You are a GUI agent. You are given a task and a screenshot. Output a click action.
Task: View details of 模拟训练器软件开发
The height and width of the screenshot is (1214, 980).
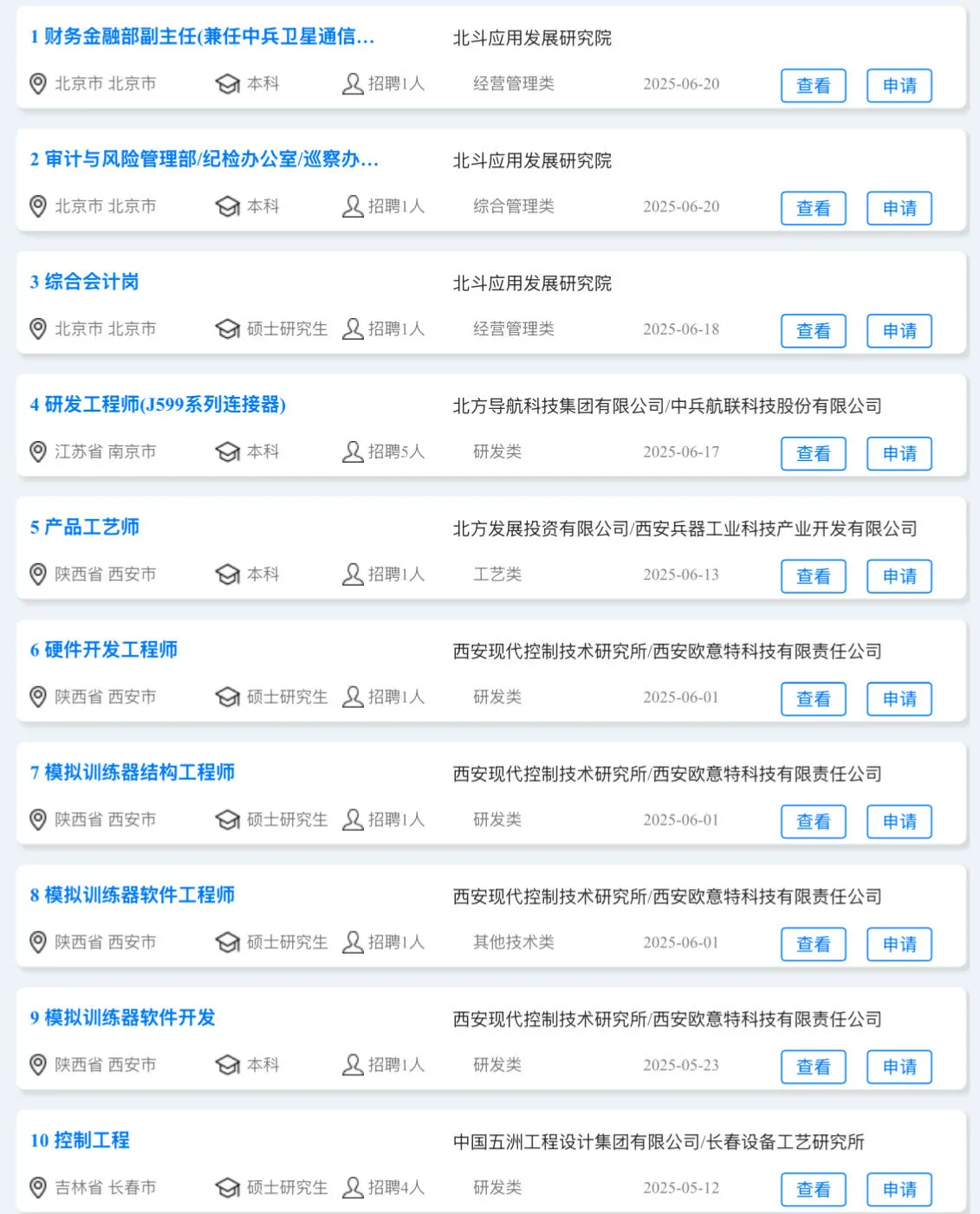click(813, 1067)
